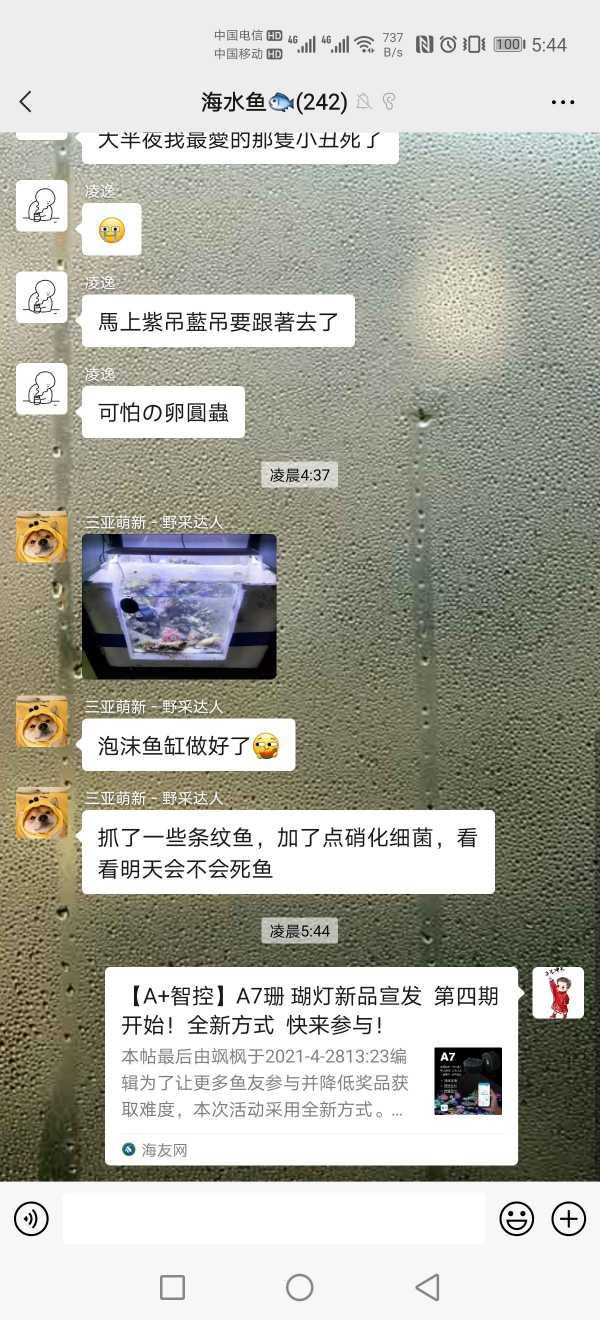Open my avatar beside the shared link
The width and height of the screenshot is (600, 1320).
[x=557, y=993]
